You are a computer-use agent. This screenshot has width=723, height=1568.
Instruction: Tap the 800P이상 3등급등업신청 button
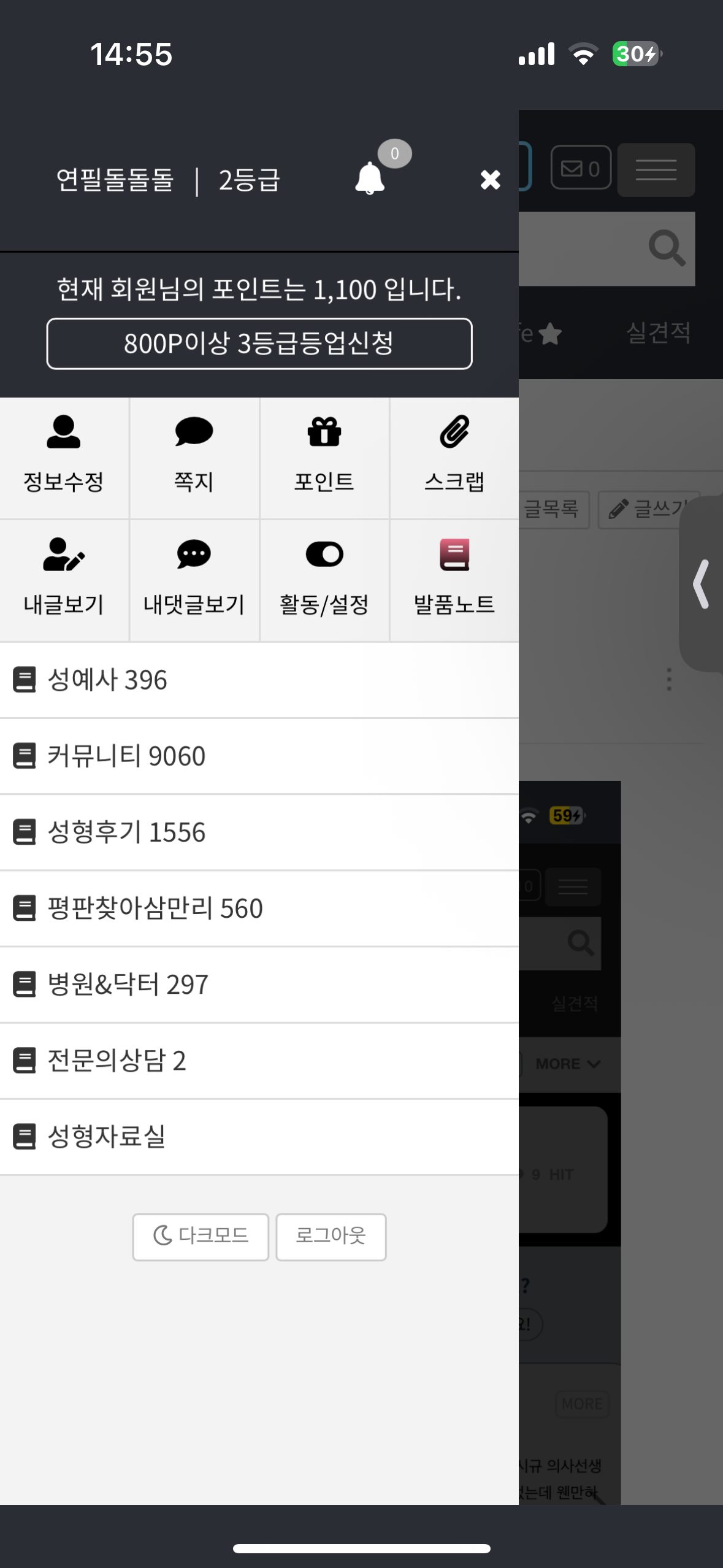(x=259, y=344)
